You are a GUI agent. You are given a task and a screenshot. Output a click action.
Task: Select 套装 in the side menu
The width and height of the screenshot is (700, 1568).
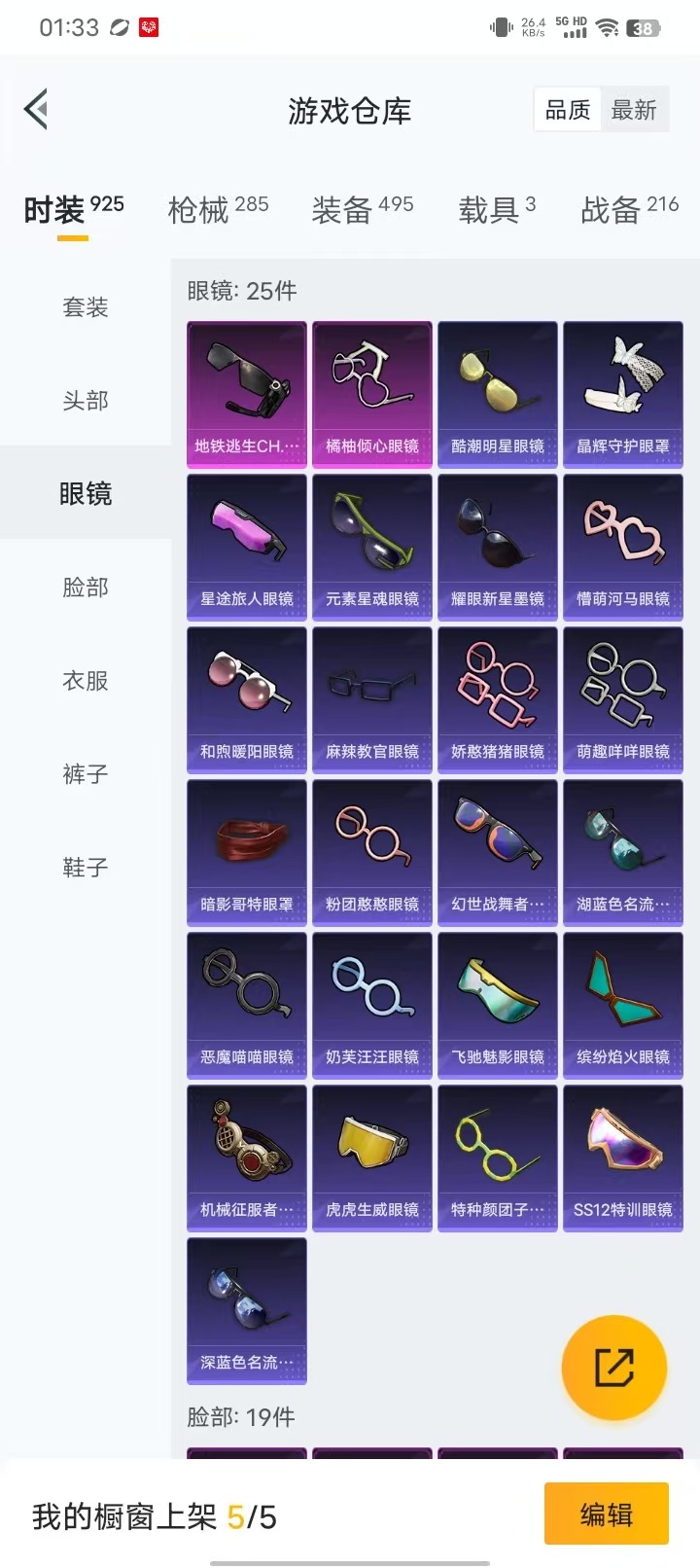coord(86,307)
